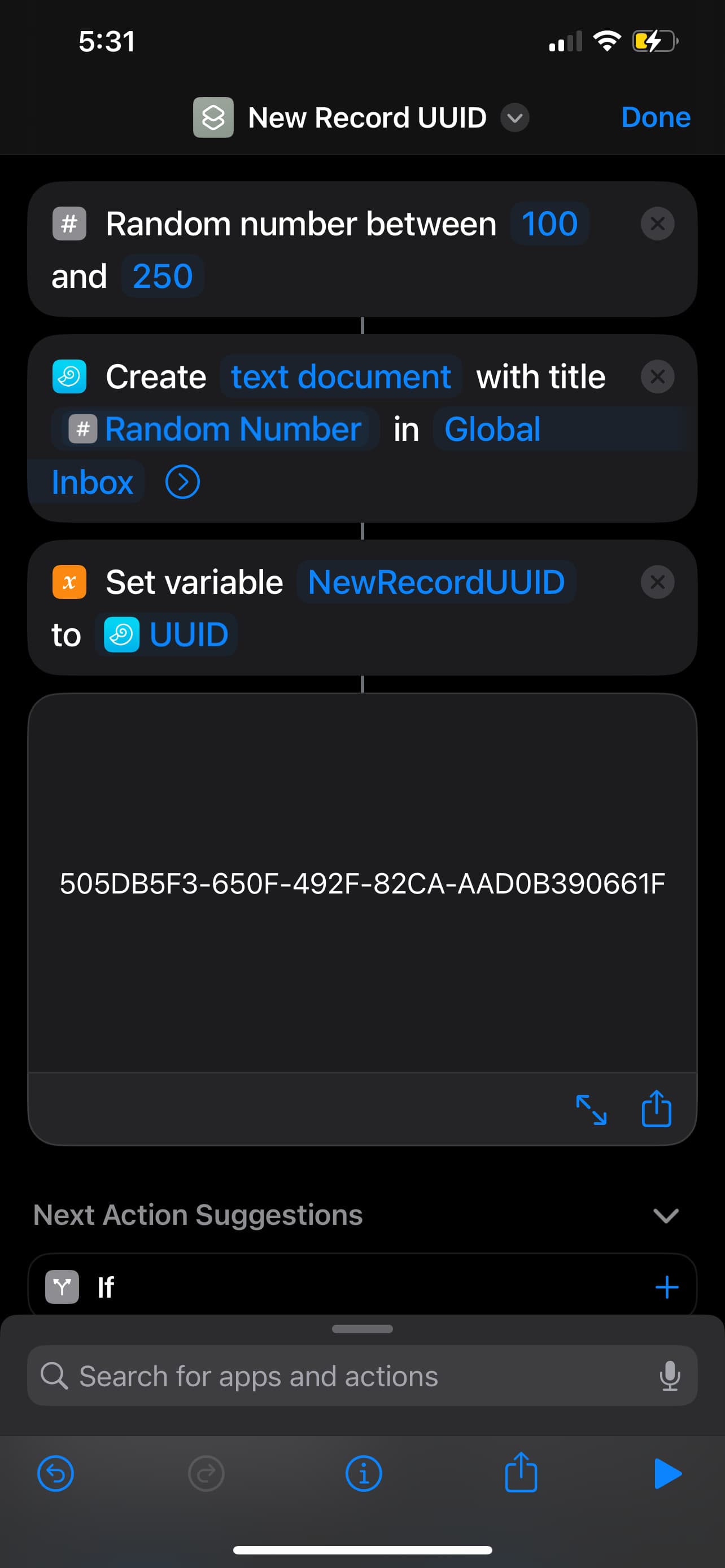Delete the Create text document action

click(657, 377)
